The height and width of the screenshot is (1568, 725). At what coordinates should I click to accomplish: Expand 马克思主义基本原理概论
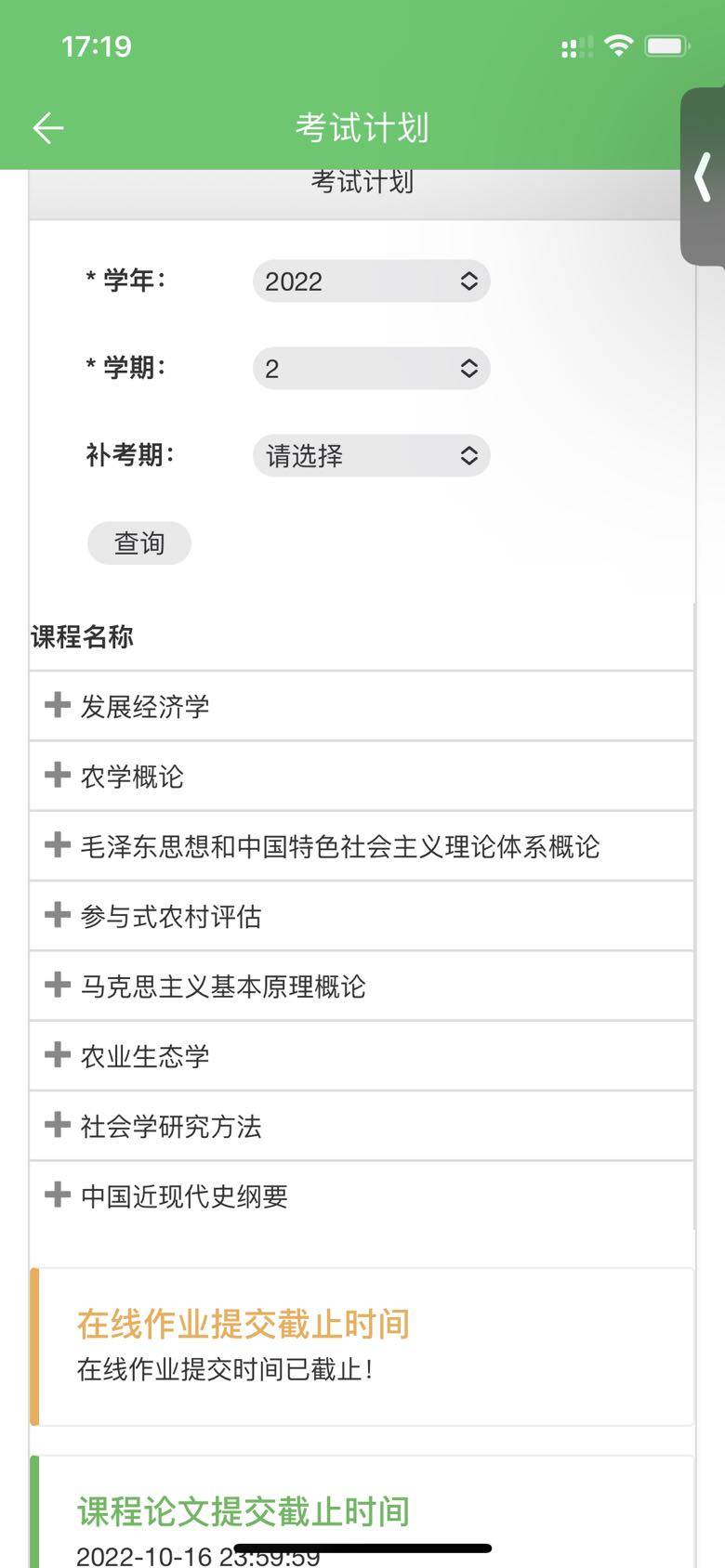tap(362, 987)
